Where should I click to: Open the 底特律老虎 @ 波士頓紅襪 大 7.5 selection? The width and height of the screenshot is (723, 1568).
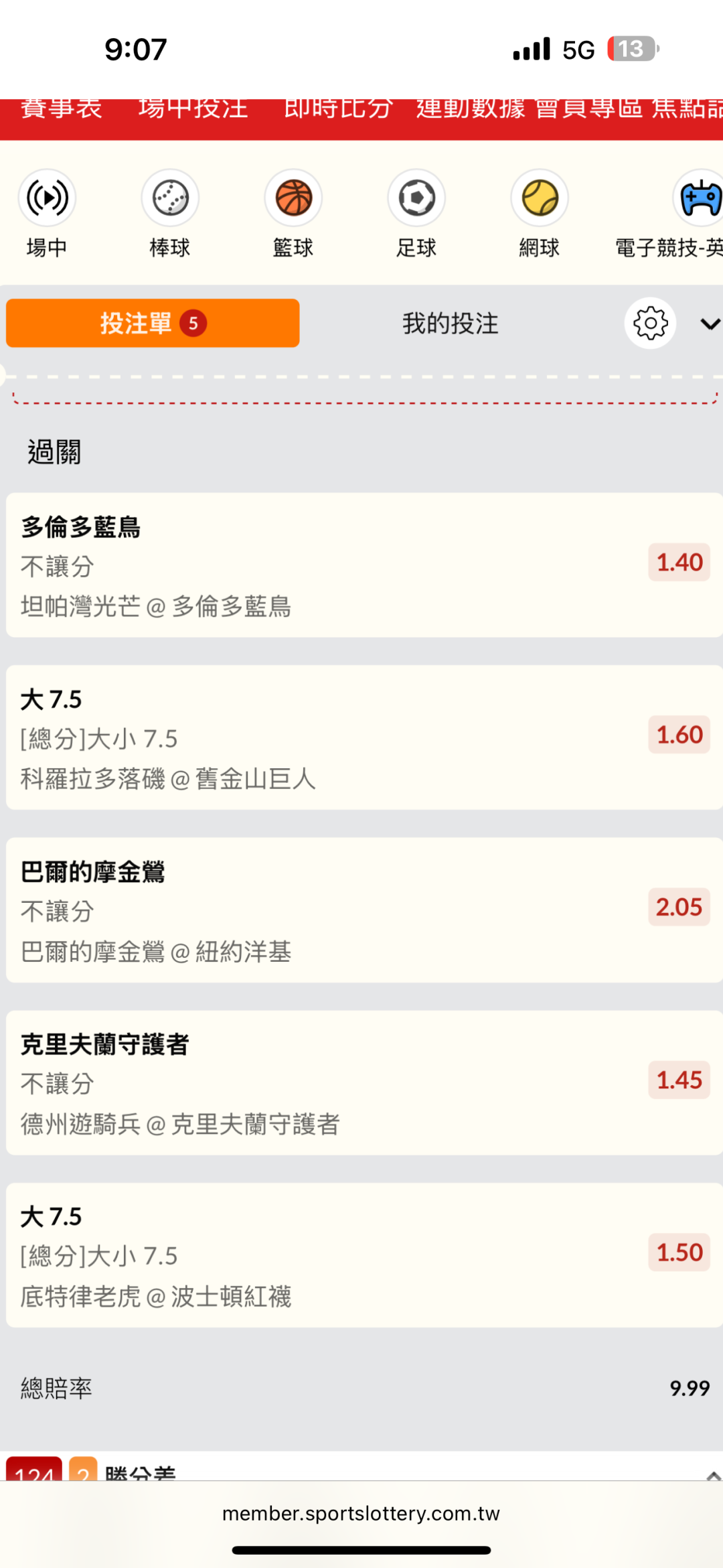[x=364, y=1255]
